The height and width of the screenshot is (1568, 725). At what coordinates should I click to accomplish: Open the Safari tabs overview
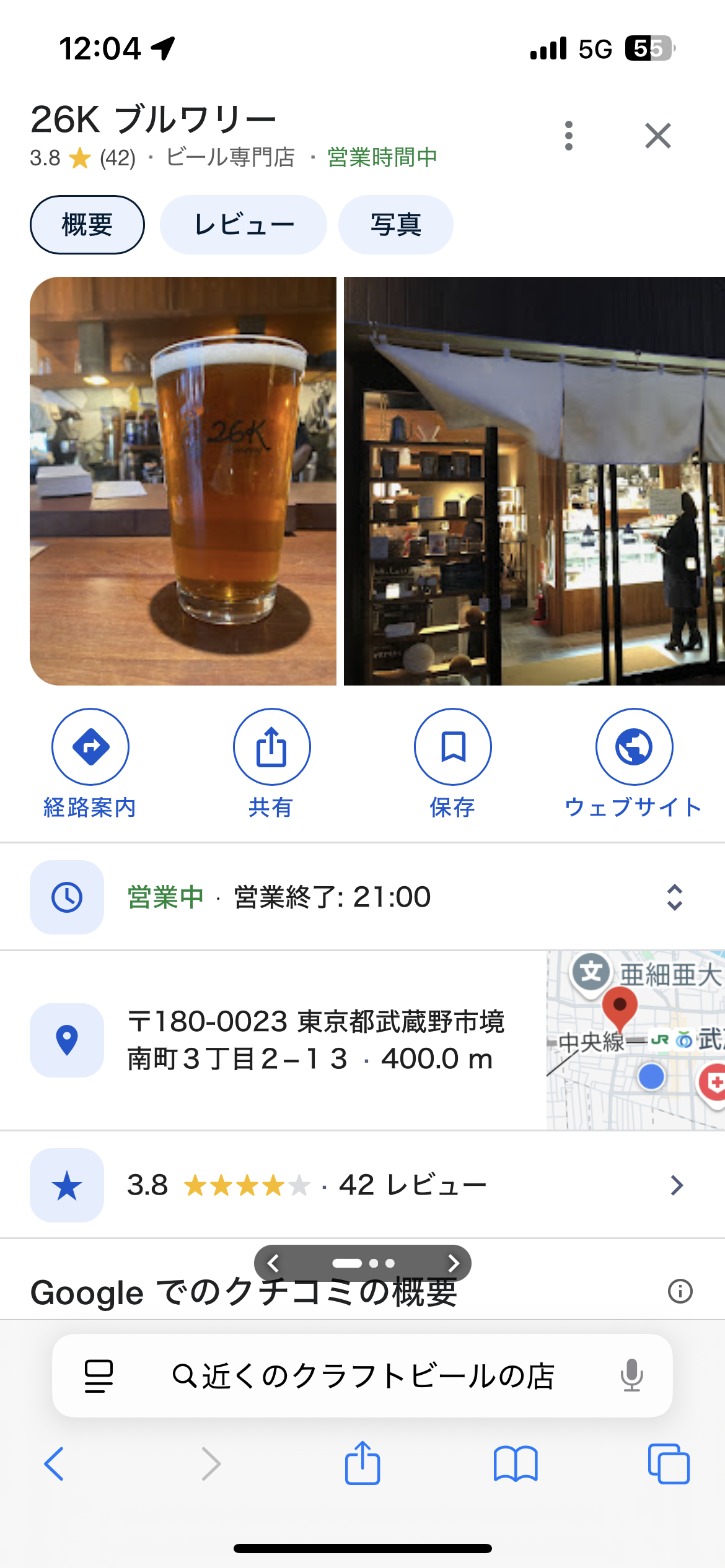coord(669,1464)
